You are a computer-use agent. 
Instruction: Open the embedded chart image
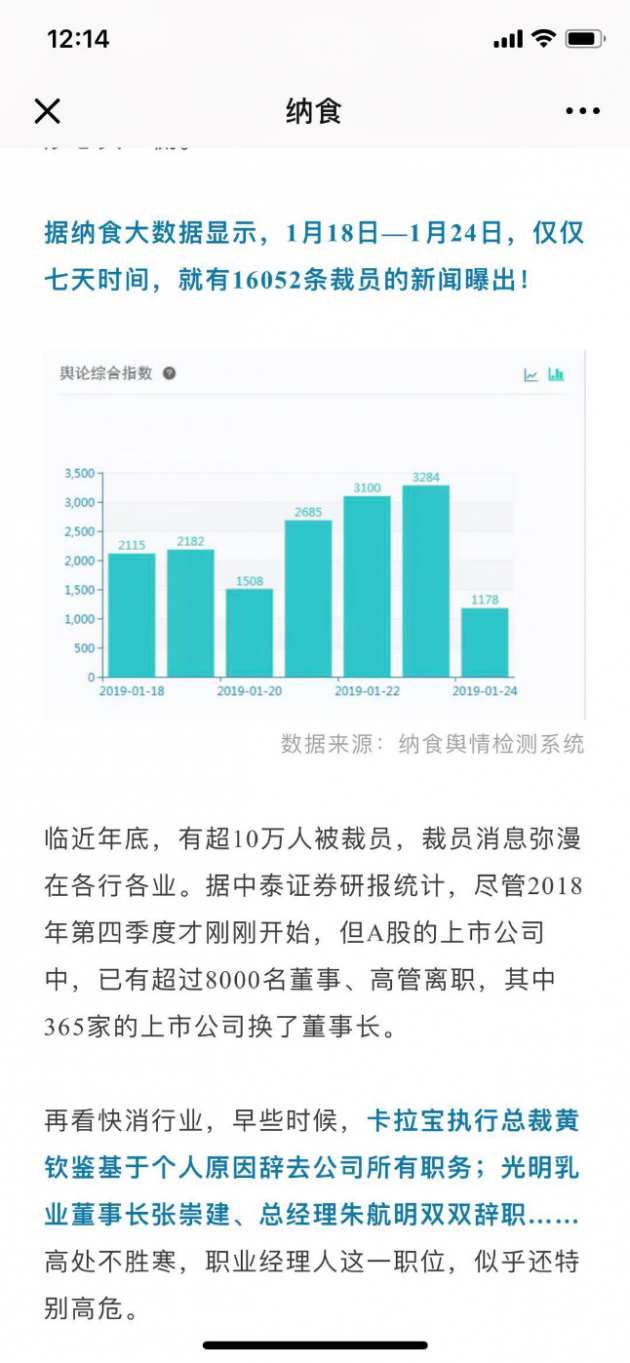pyautogui.click(x=314, y=535)
